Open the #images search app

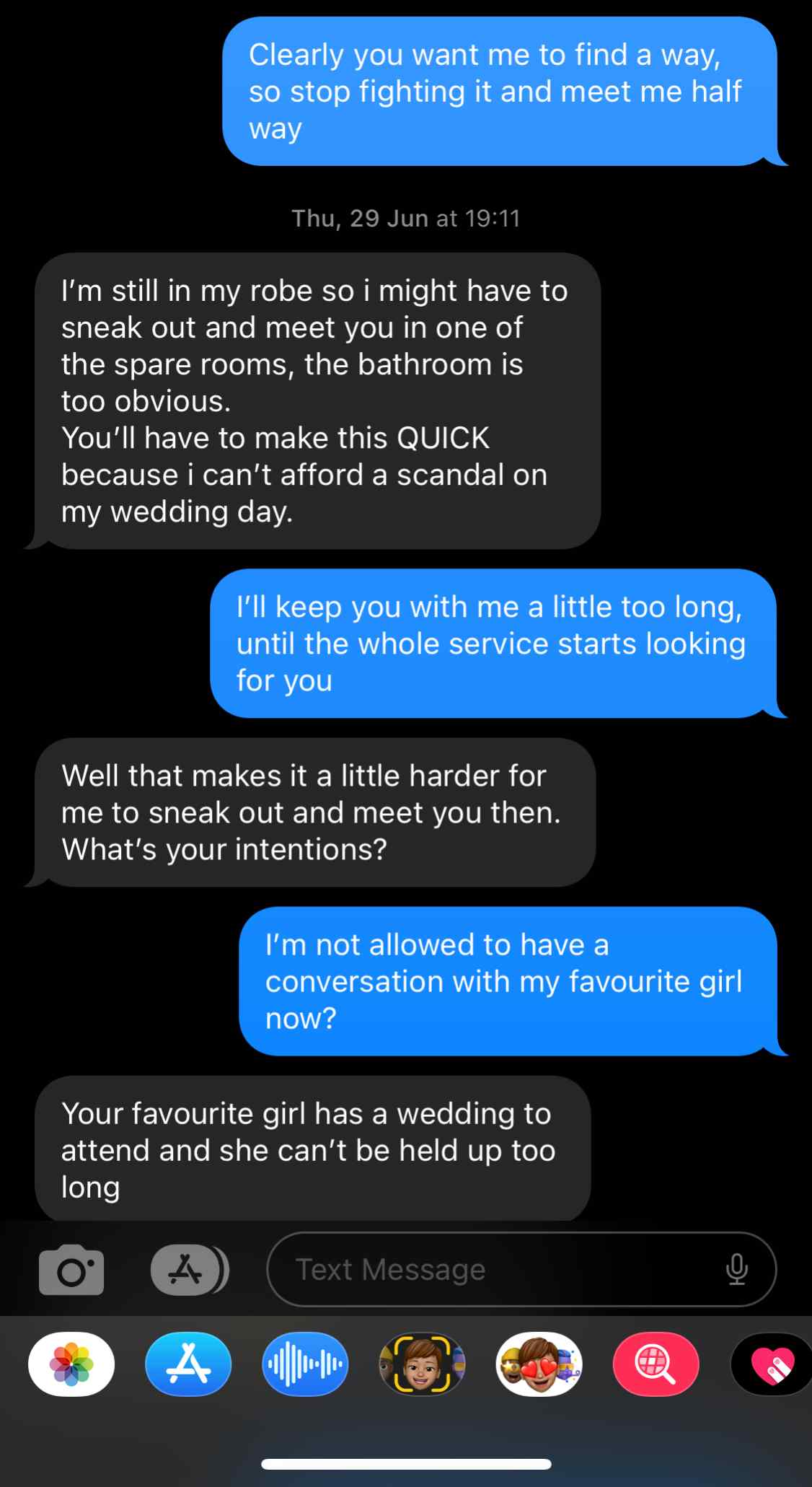[656, 1364]
